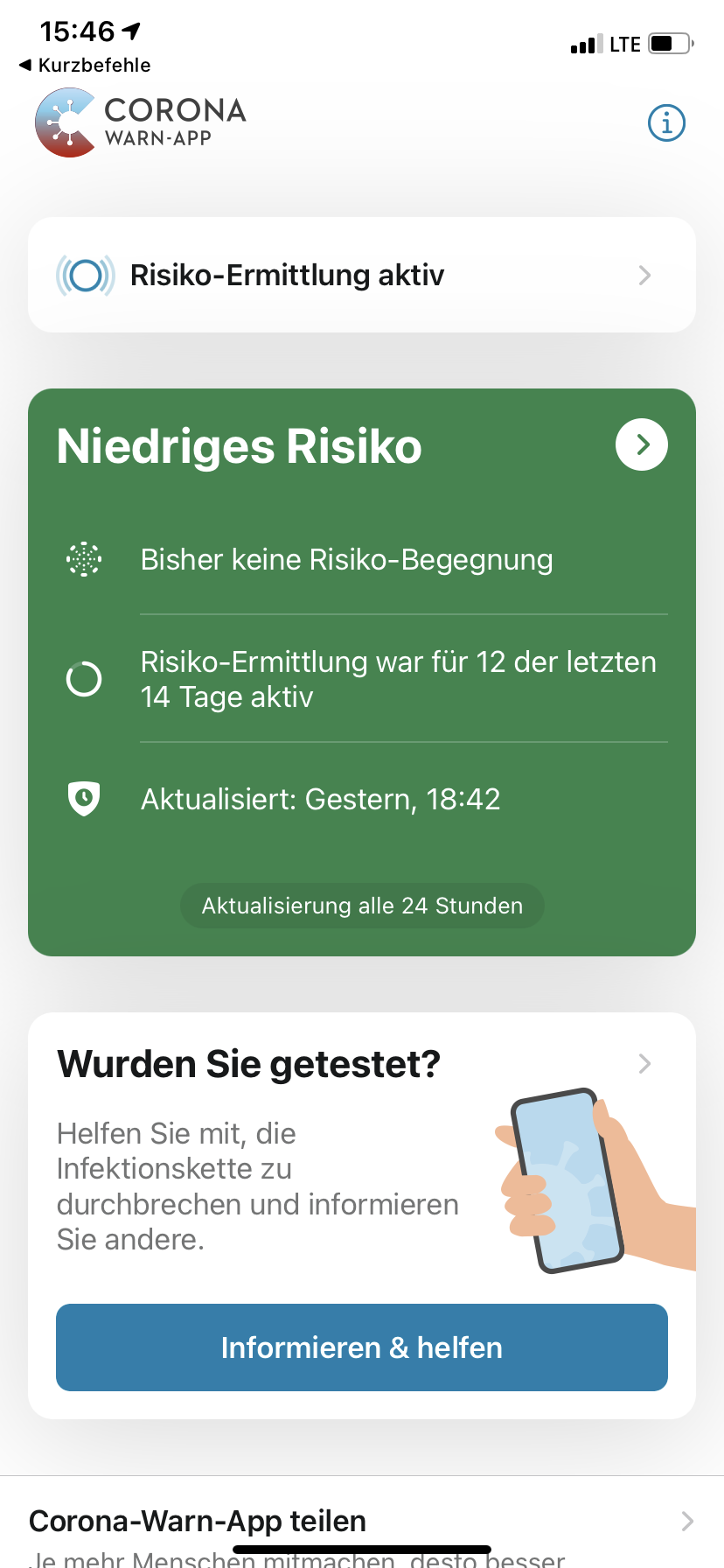The height and width of the screenshot is (1568, 724).
Task: Return to Kurzbefehle app
Action: [85, 65]
